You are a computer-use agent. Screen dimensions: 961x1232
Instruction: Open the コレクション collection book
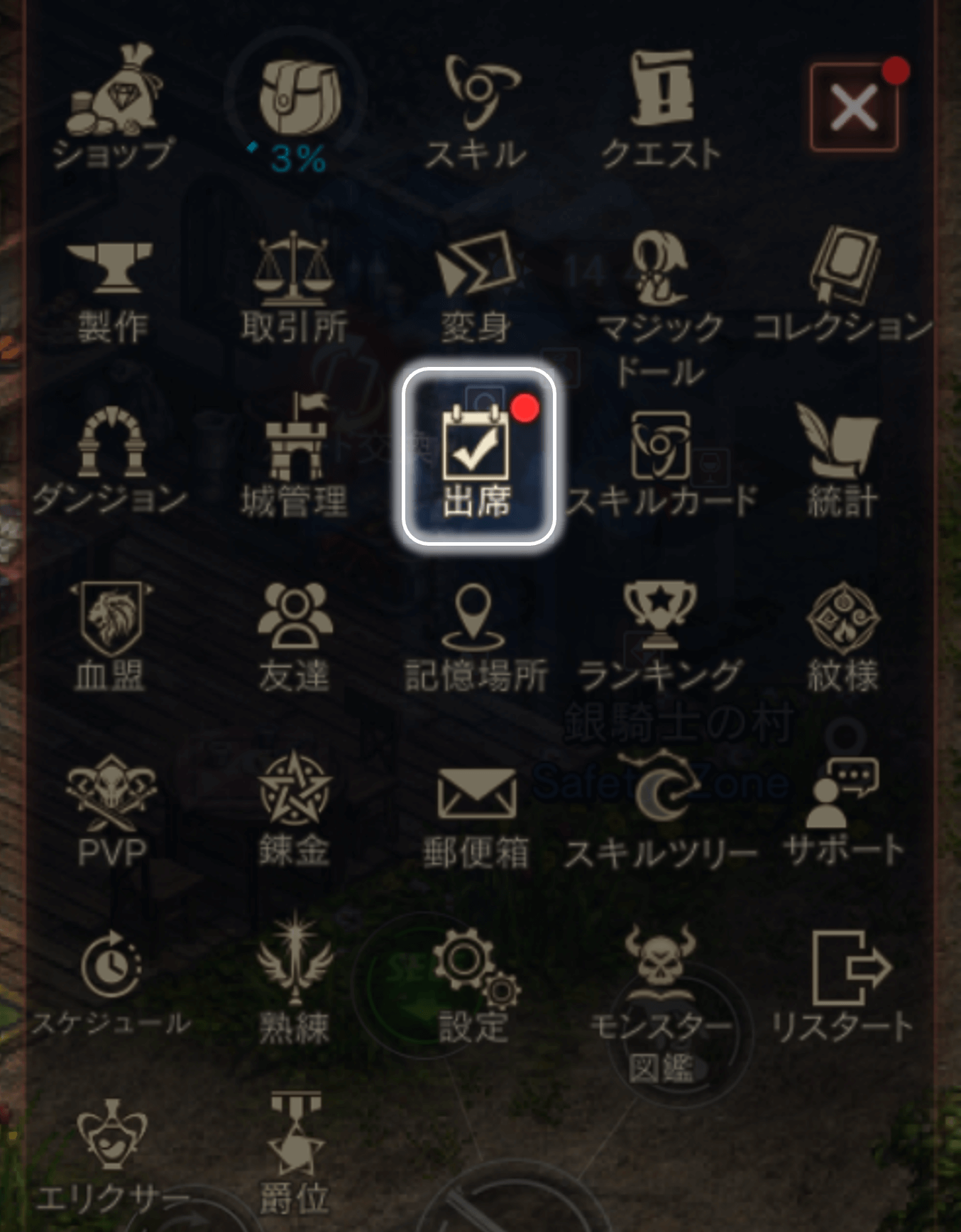pyautogui.click(x=843, y=284)
